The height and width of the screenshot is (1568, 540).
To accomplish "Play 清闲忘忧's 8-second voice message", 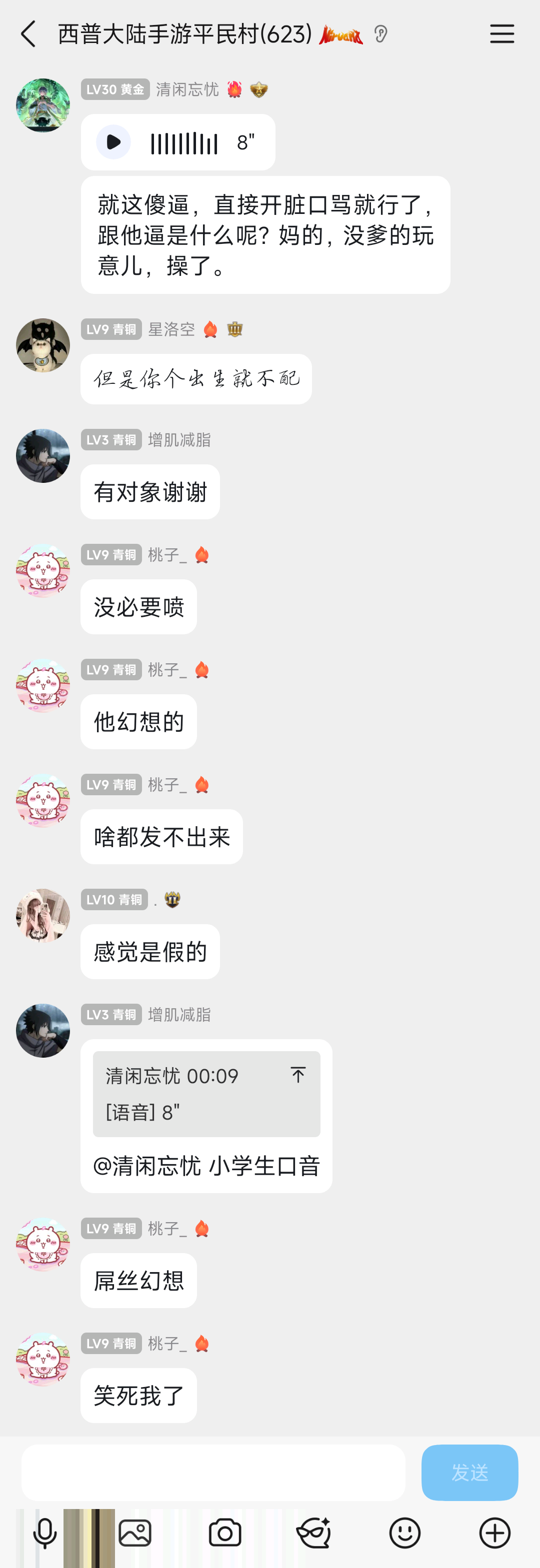I will 114,142.
